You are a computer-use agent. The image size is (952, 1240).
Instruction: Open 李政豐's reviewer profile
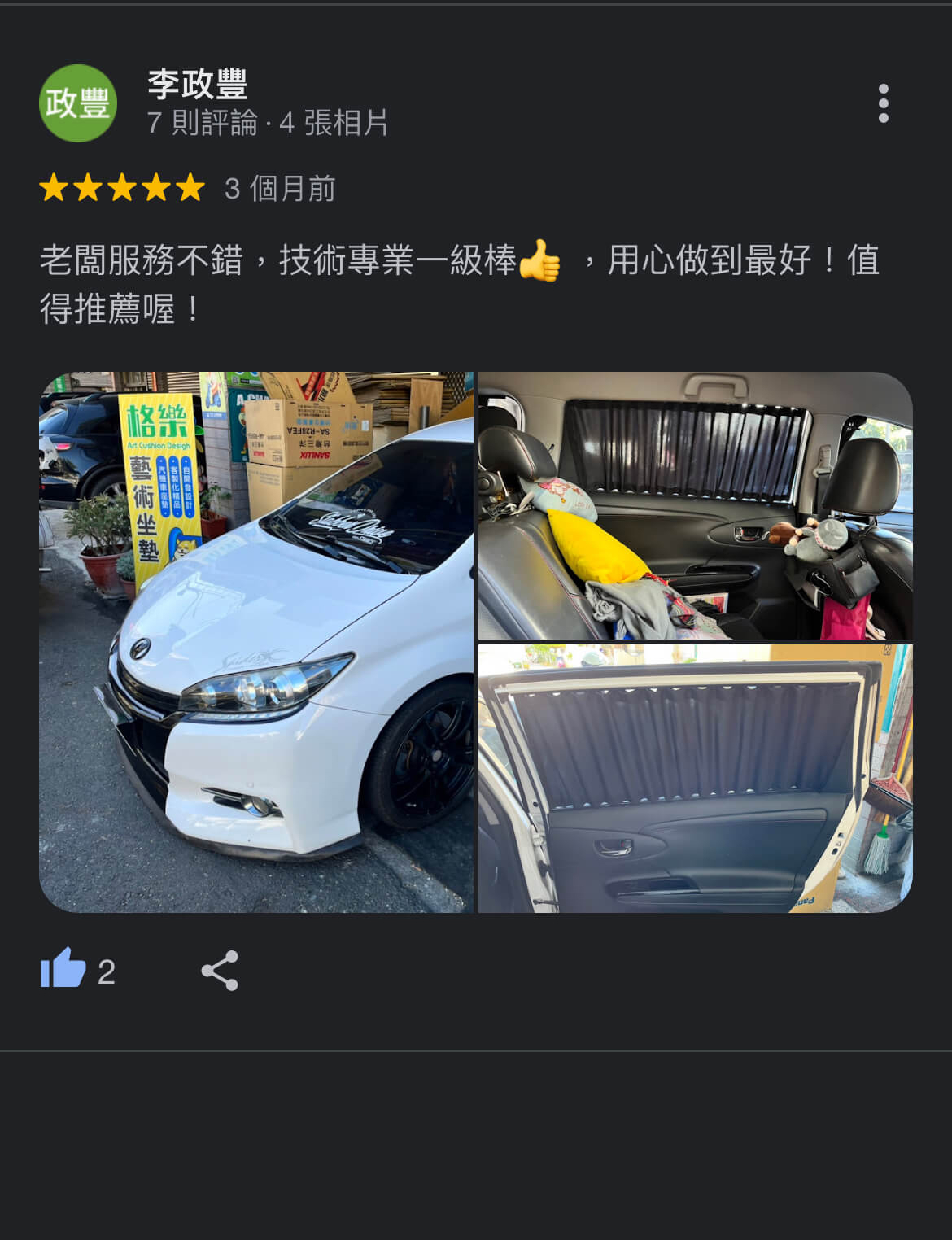coord(198,85)
